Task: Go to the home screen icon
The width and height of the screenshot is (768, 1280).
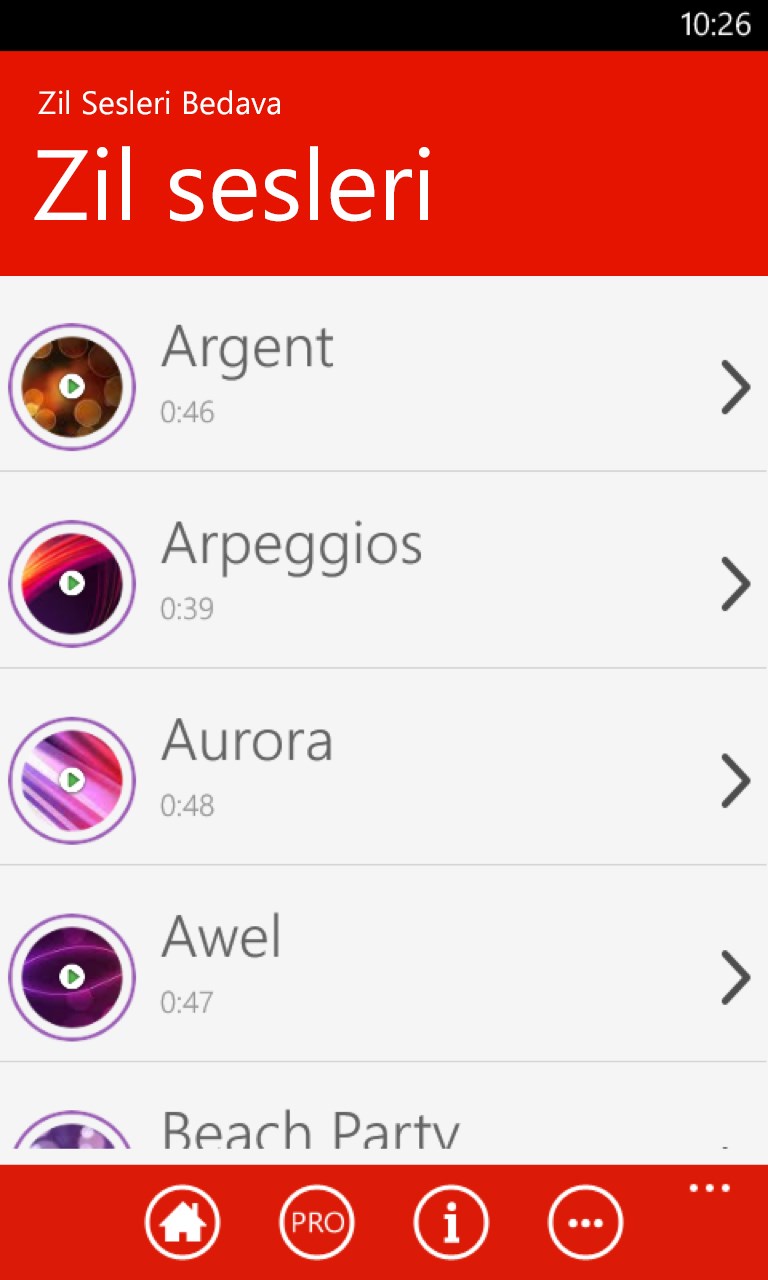Action: pyautogui.click(x=182, y=1222)
